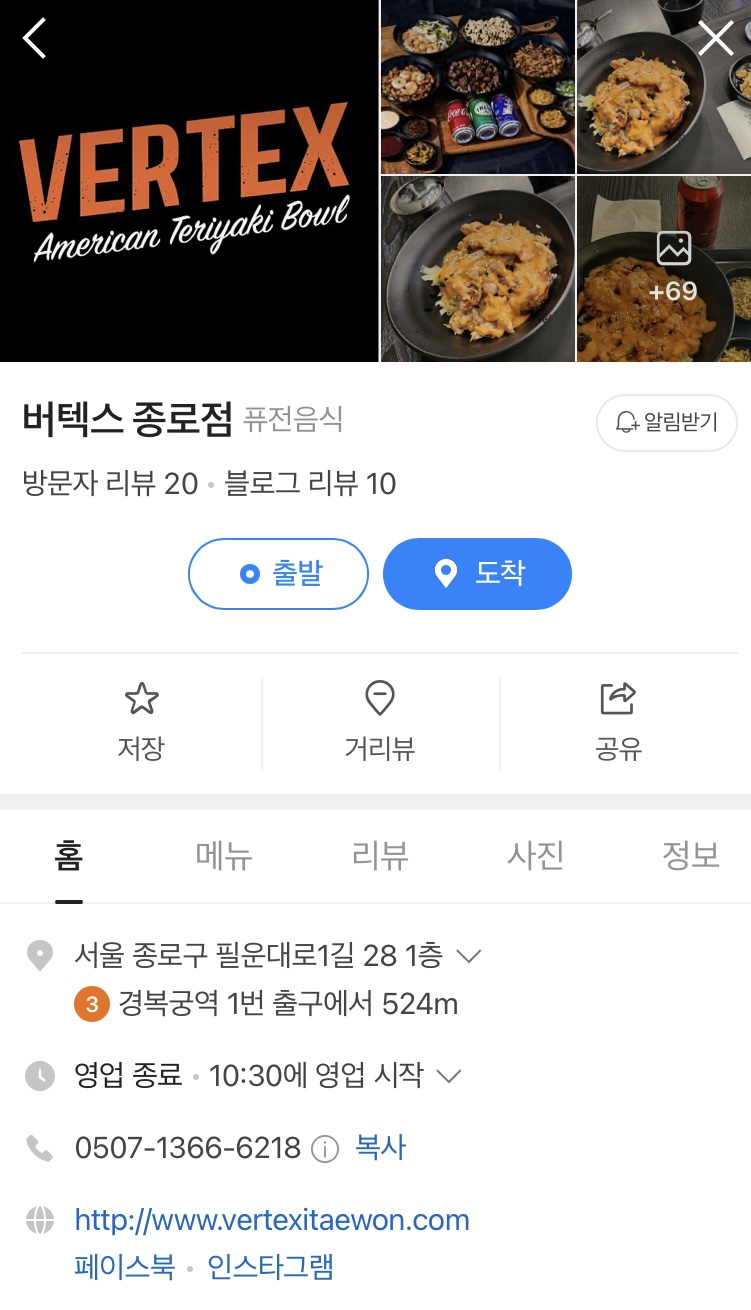Expand the business hours chevron

click(449, 1076)
